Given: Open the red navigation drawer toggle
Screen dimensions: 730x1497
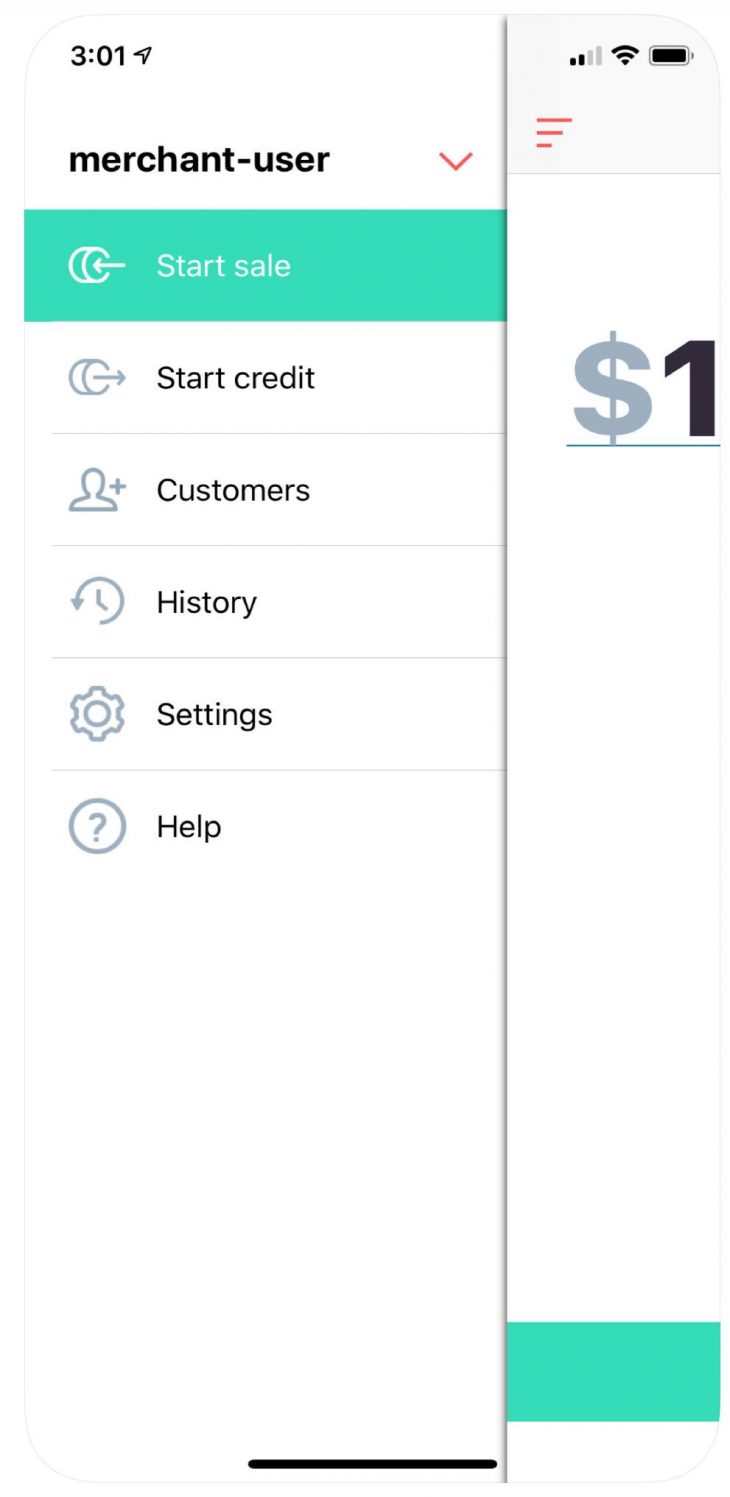Looking at the screenshot, I should coord(553,131).
